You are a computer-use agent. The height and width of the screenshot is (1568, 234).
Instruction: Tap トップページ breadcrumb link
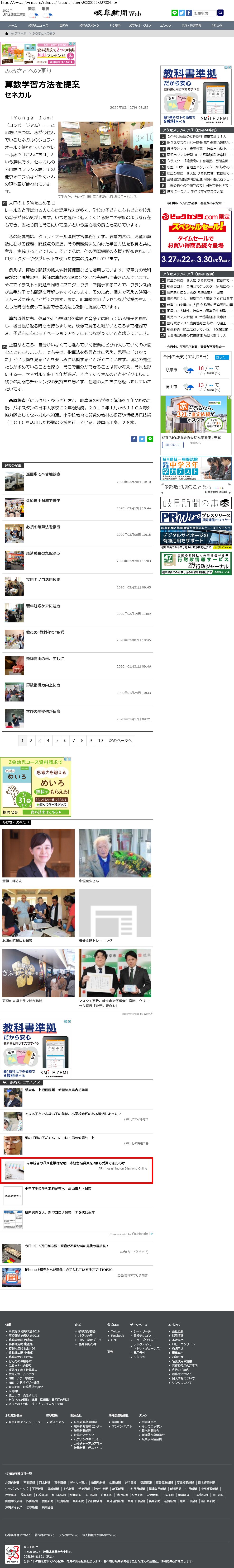[x=18, y=33]
